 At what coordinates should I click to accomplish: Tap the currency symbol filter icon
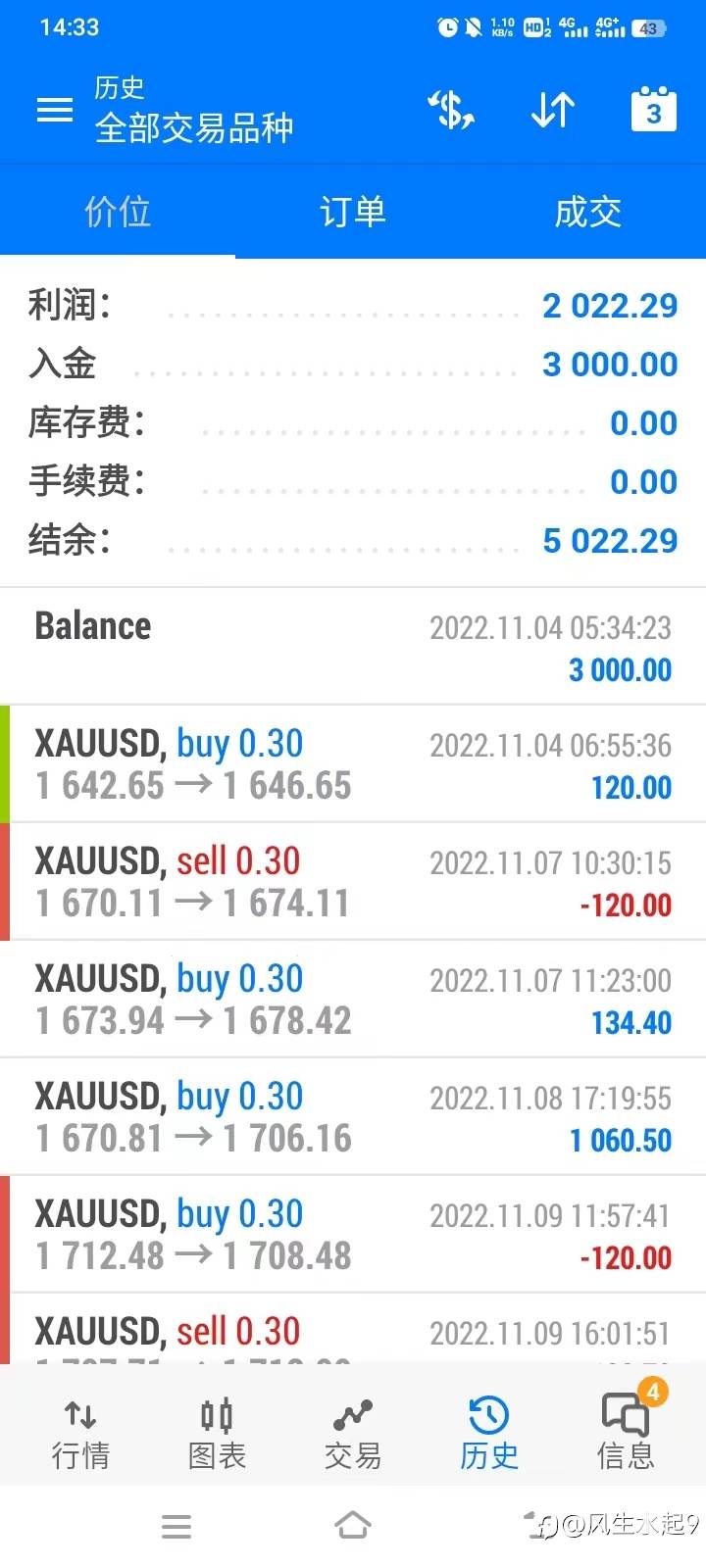[452, 110]
